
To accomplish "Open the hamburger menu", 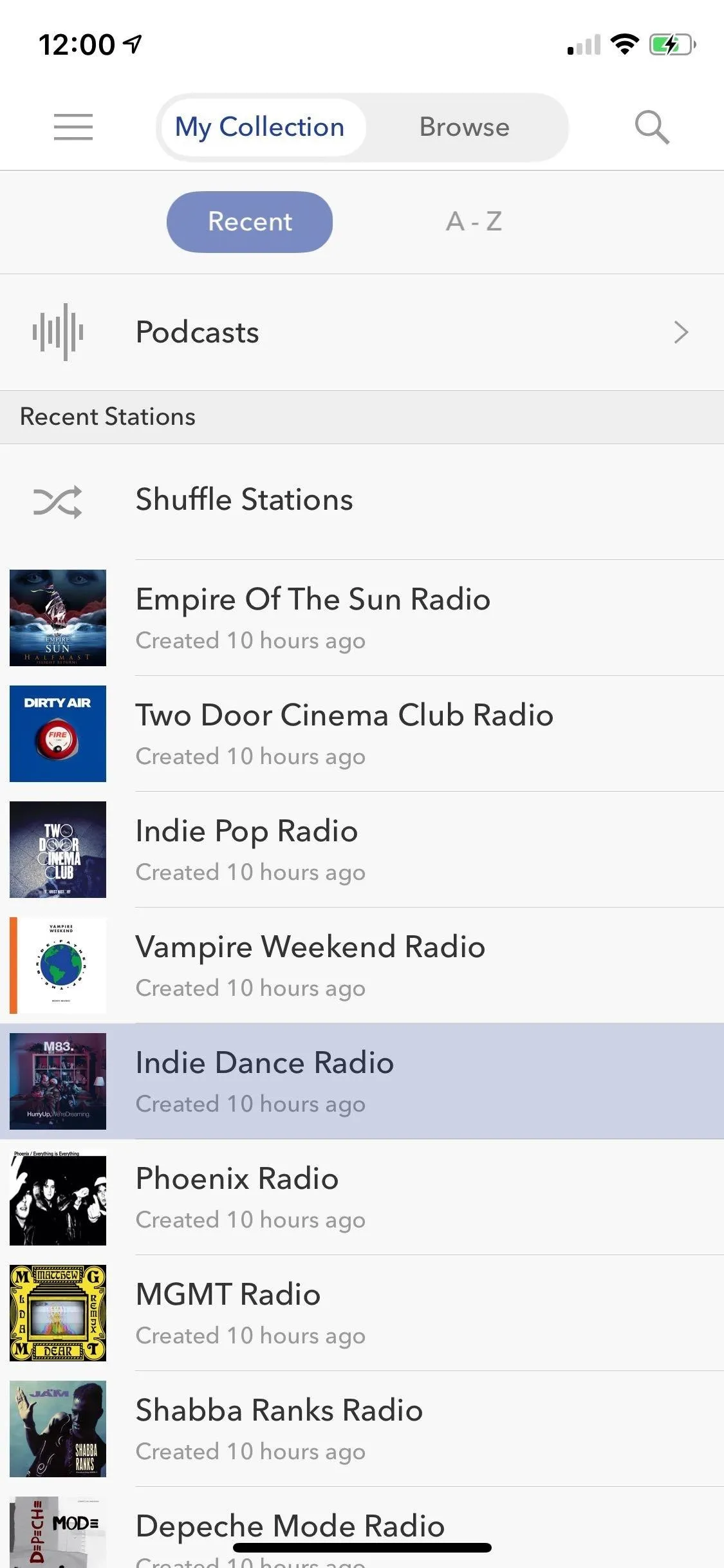I will (73, 127).
